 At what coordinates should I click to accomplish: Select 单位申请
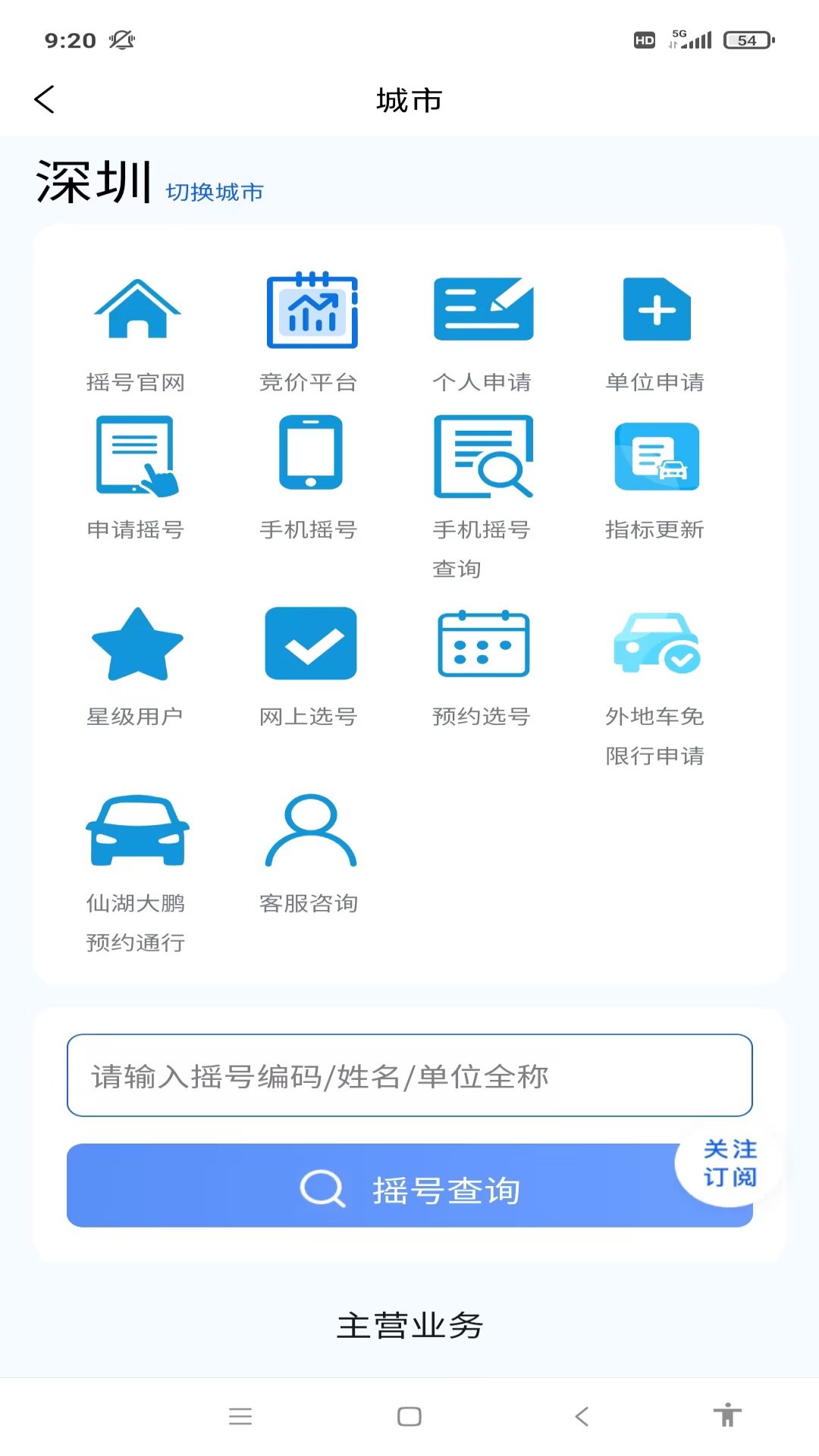click(x=655, y=331)
